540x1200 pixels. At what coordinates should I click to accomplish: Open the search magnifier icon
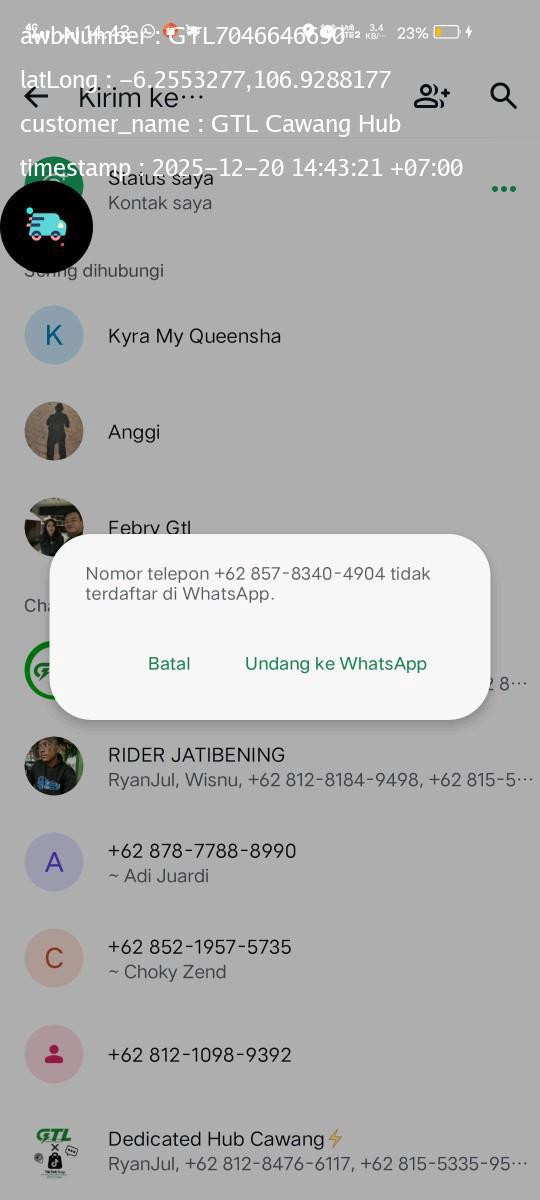(x=504, y=96)
